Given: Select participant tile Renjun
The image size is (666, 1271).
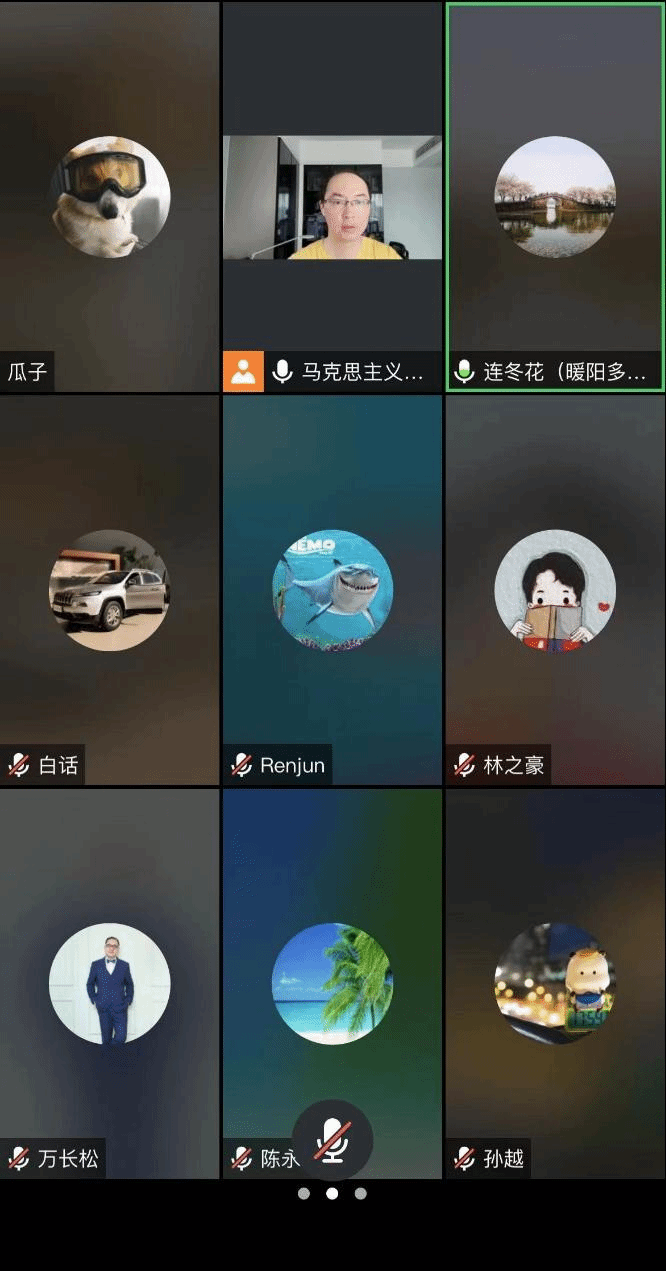Looking at the screenshot, I should (332, 590).
